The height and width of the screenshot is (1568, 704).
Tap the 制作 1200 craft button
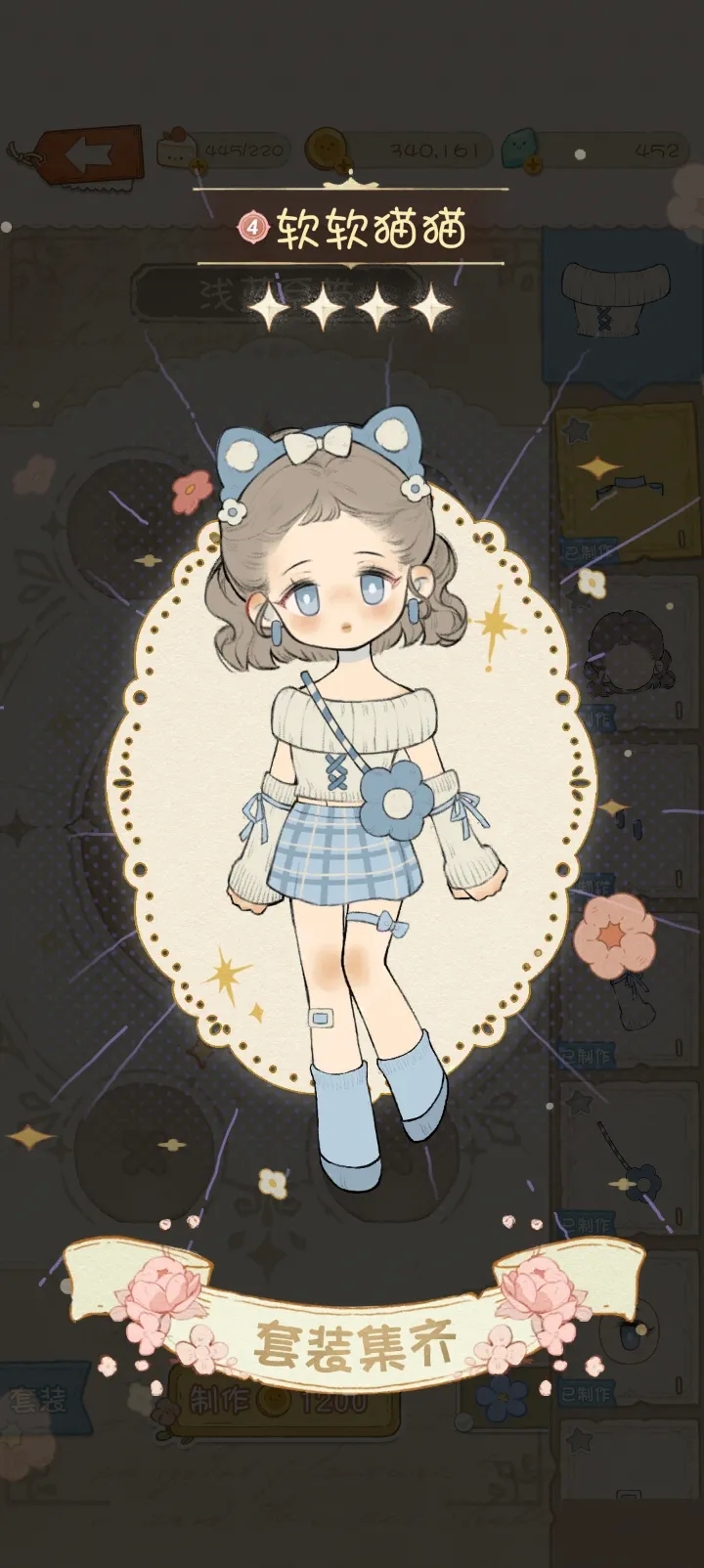click(285, 1402)
